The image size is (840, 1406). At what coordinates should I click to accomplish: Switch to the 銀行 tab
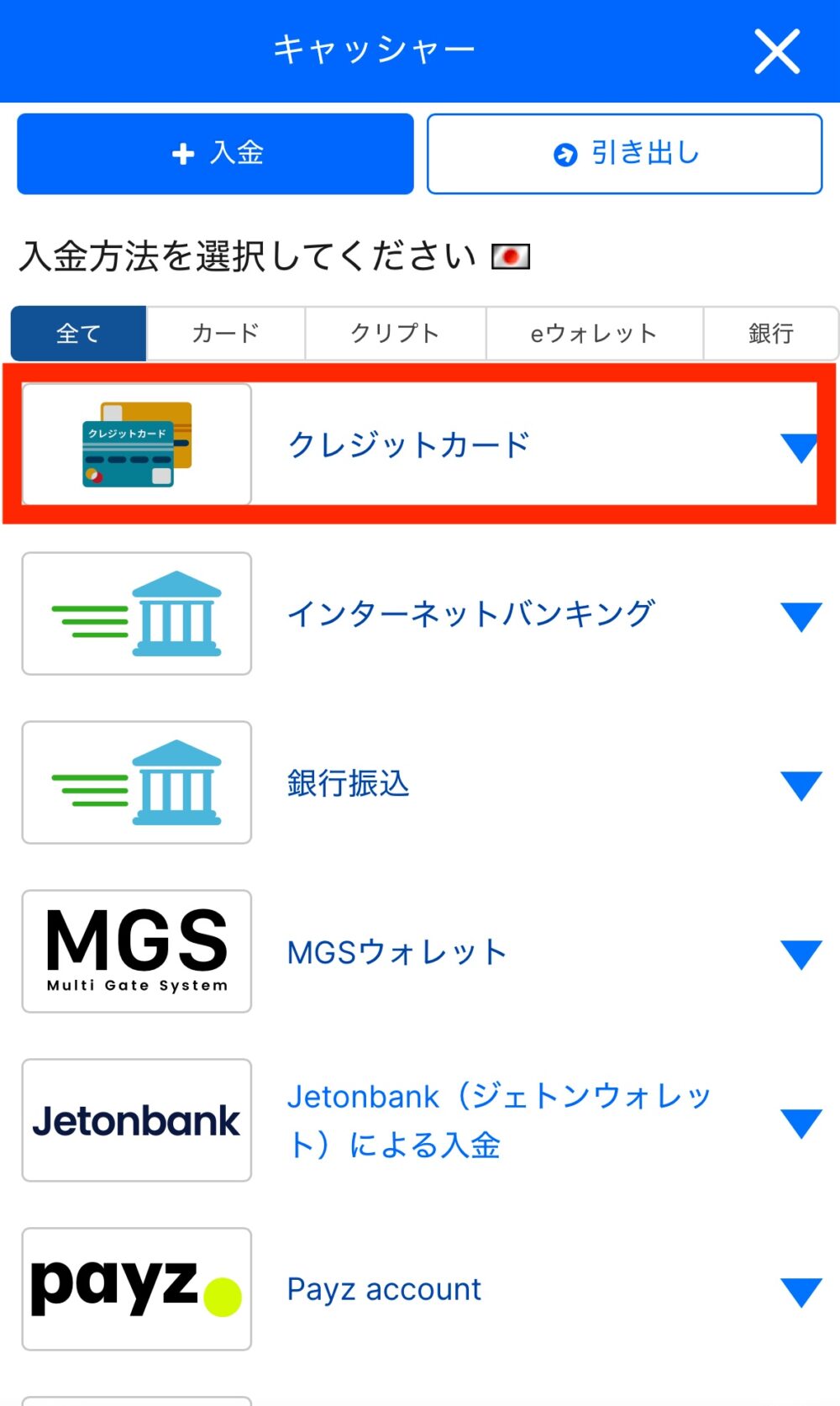tap(770, 334)
